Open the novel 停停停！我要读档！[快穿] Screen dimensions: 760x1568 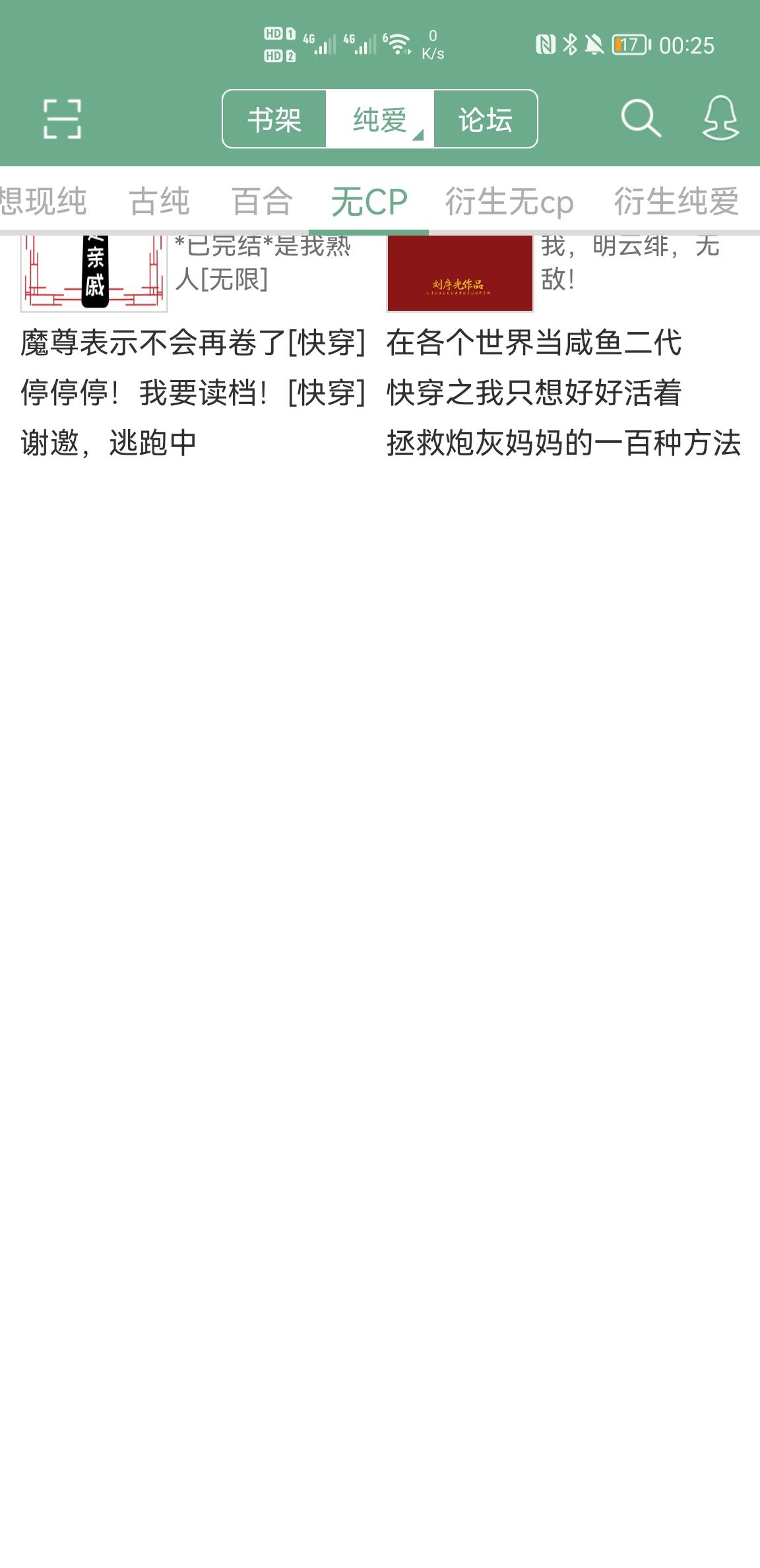[193, 393]
